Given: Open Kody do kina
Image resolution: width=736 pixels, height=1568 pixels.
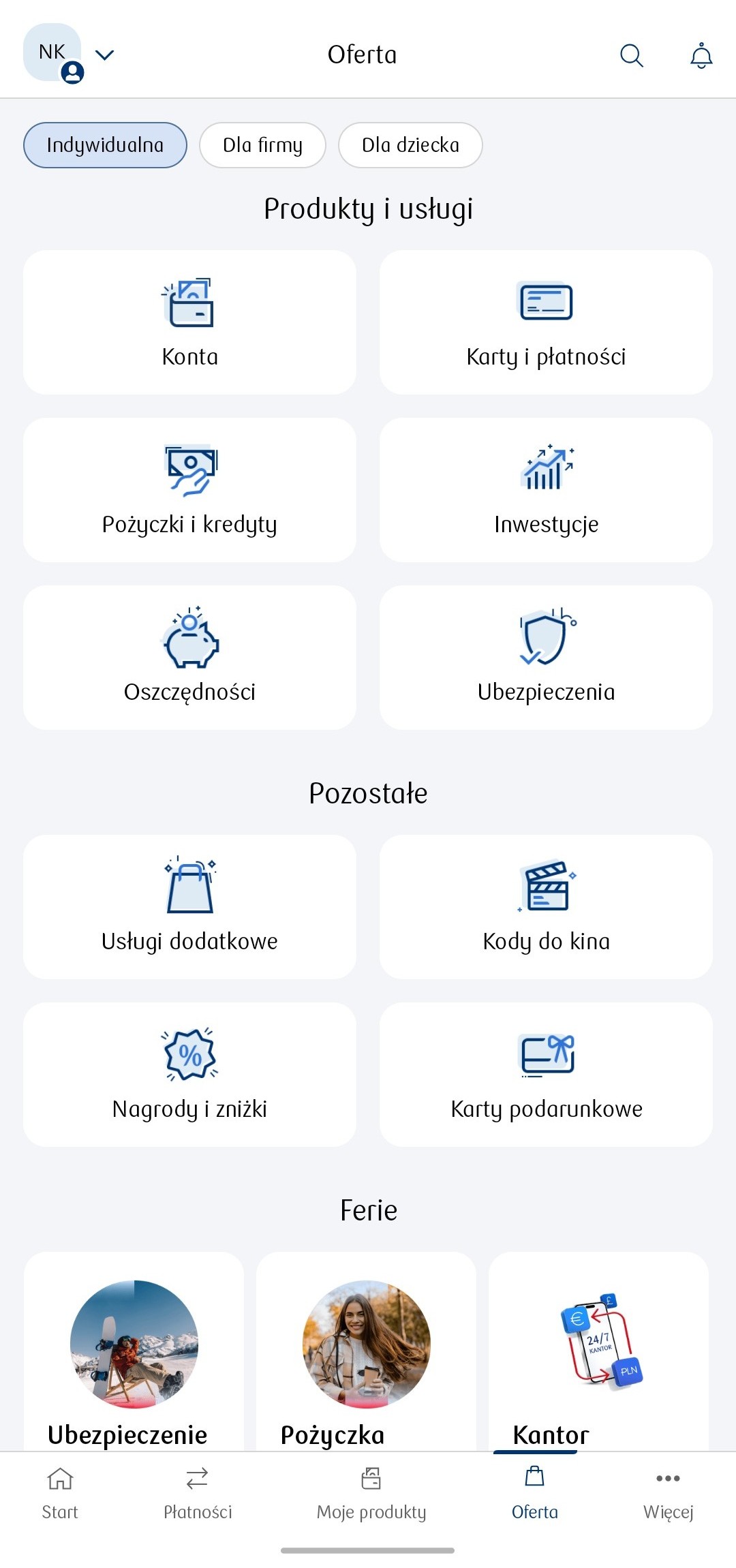Looking at the screenshot, I should pos(546,907).
